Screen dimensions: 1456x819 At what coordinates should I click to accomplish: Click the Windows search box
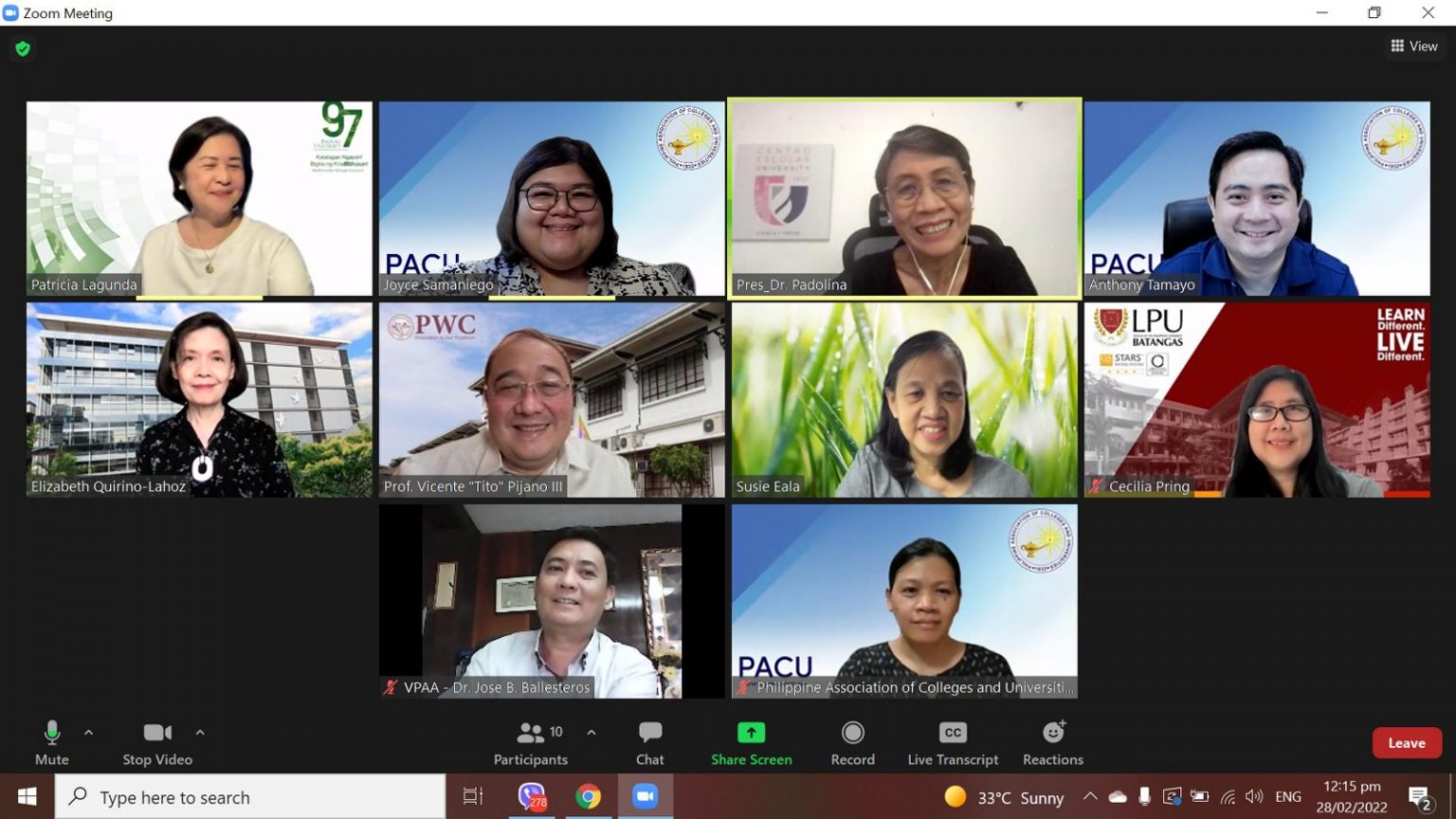pos(250,797)
